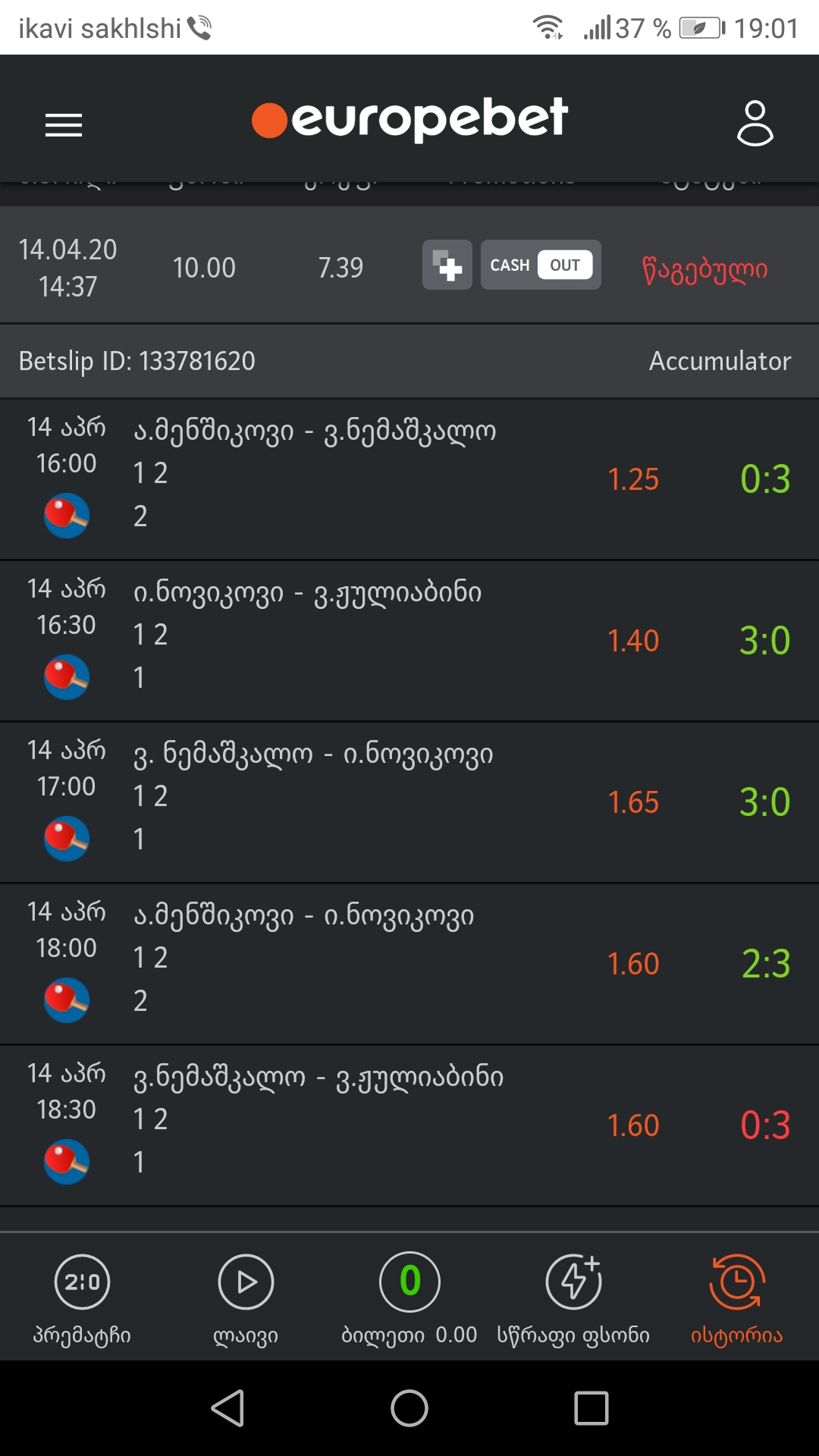Open the user profile icon

point(755,123)
